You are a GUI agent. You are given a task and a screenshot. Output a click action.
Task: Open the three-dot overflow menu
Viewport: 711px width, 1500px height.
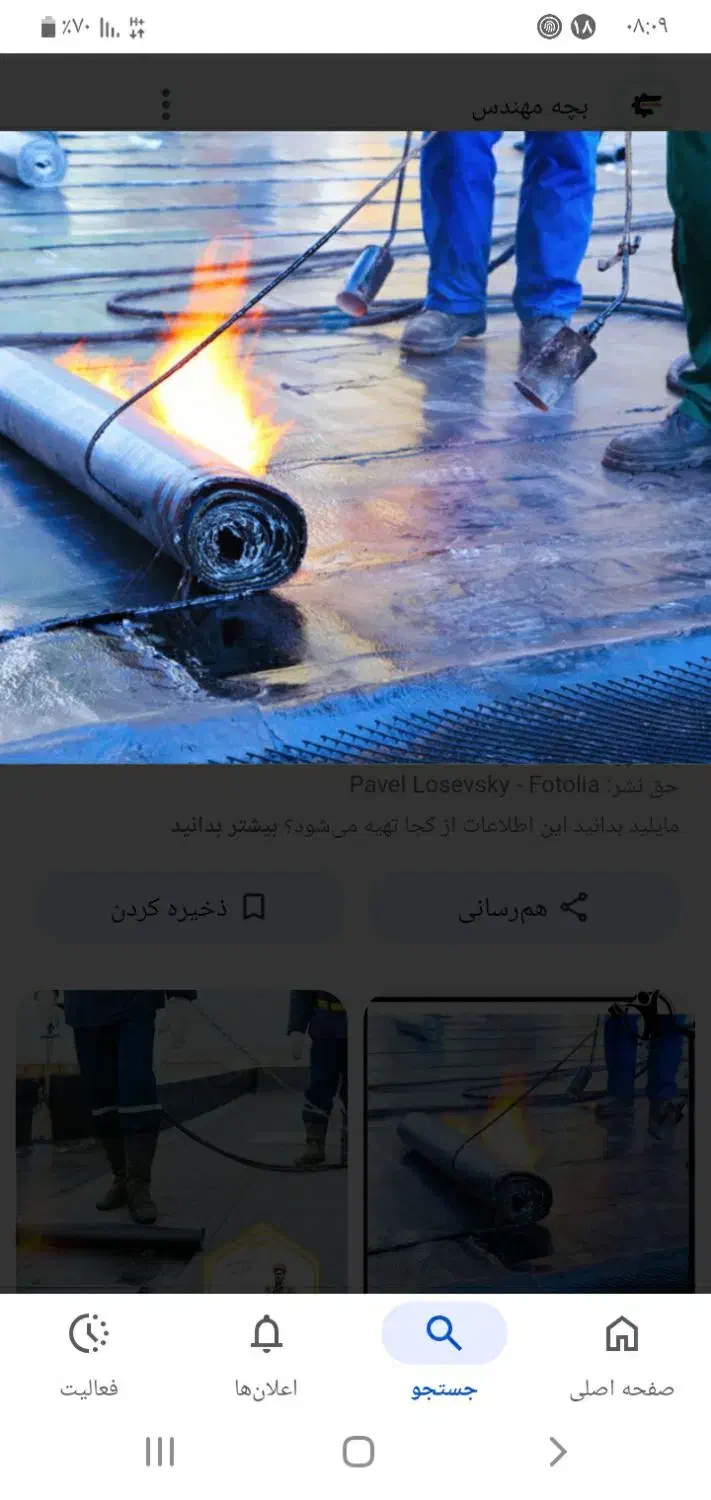[166, 104]
